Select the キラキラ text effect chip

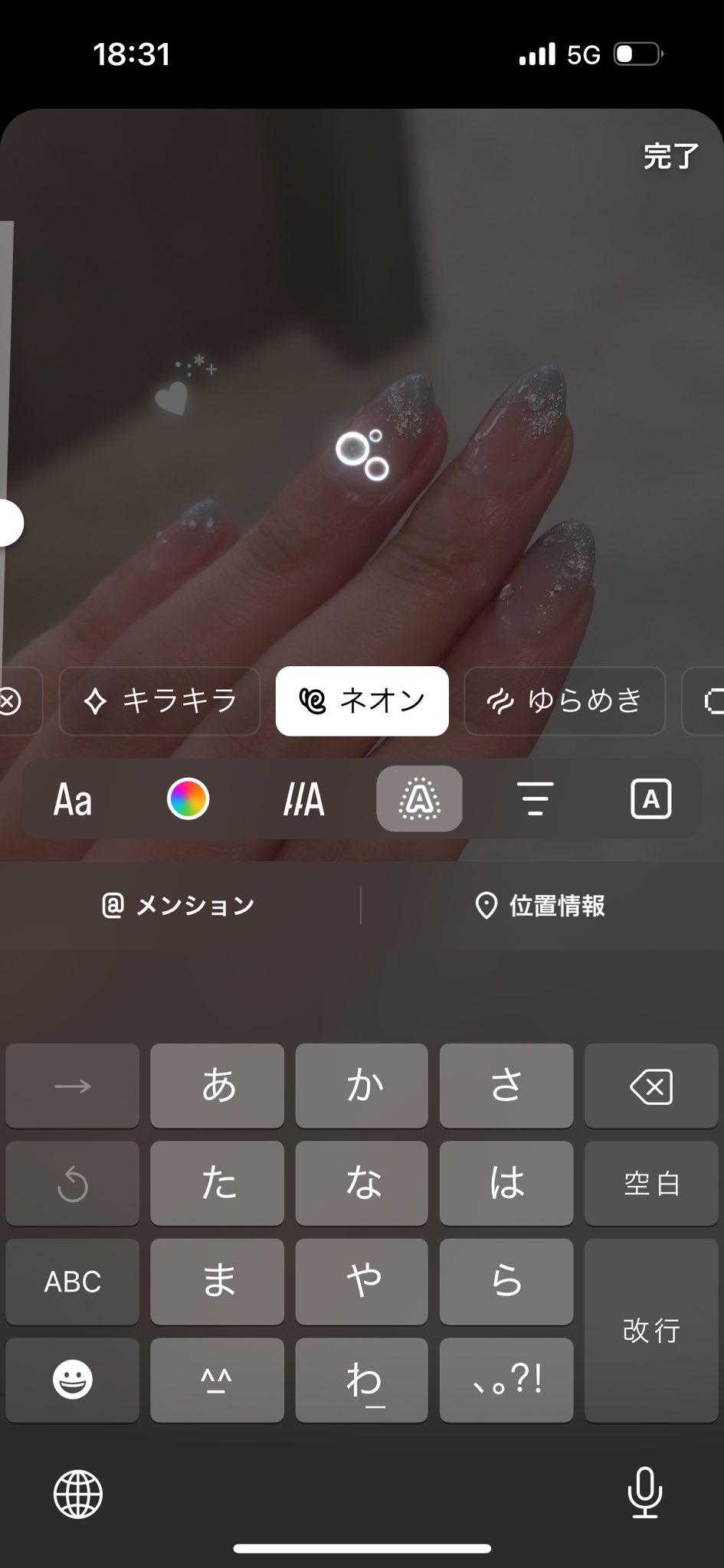click(160, 701)
